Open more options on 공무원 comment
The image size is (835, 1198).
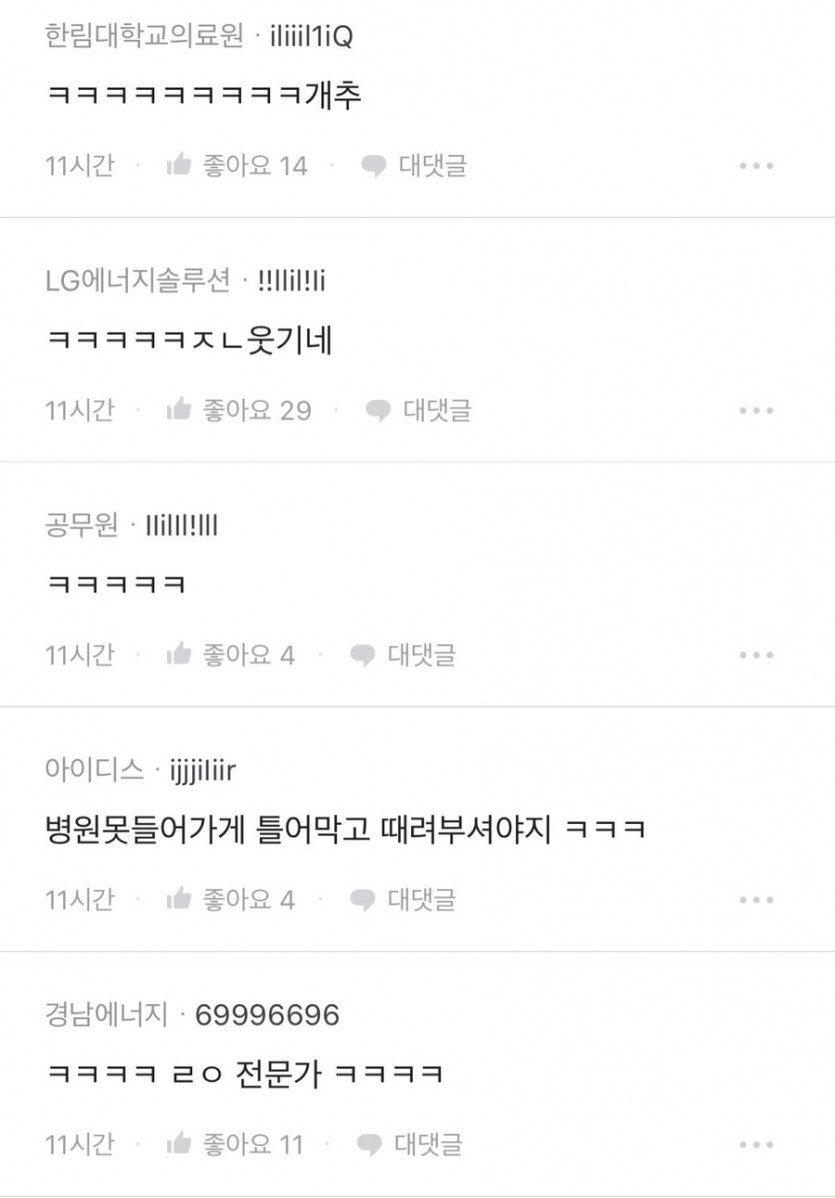756,656
